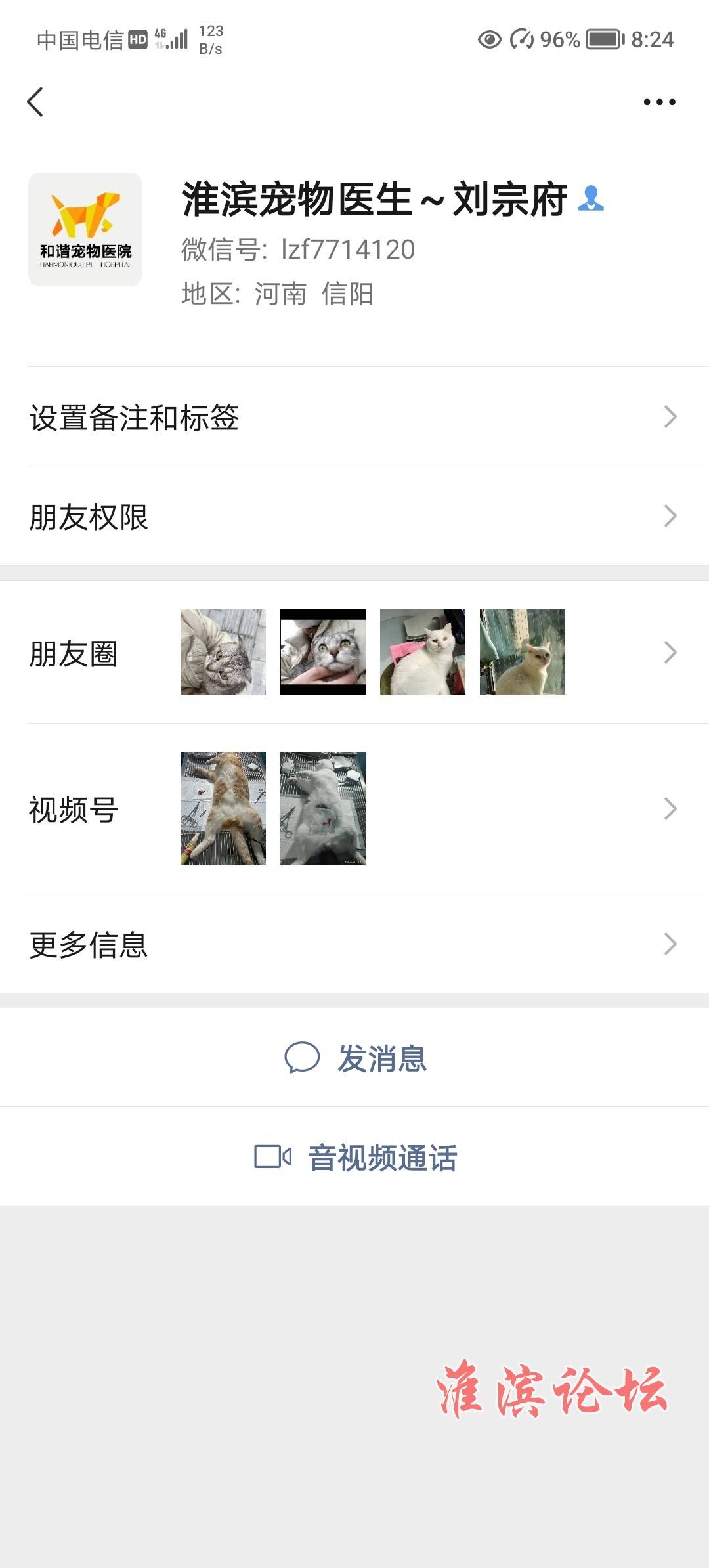Start 音视频通话 call
Screen dimensions: 709x1568
tap(355, 1157)
